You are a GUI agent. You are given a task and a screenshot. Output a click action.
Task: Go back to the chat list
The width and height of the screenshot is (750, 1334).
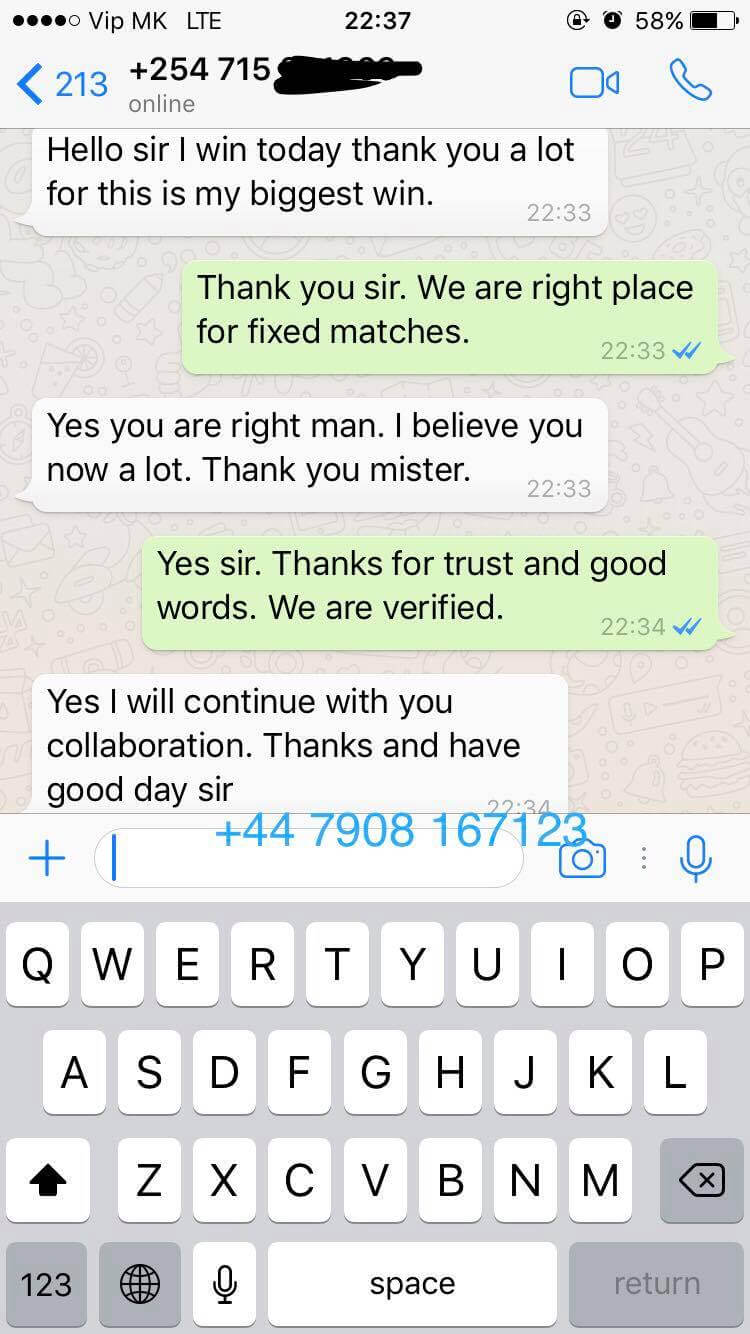62,84
